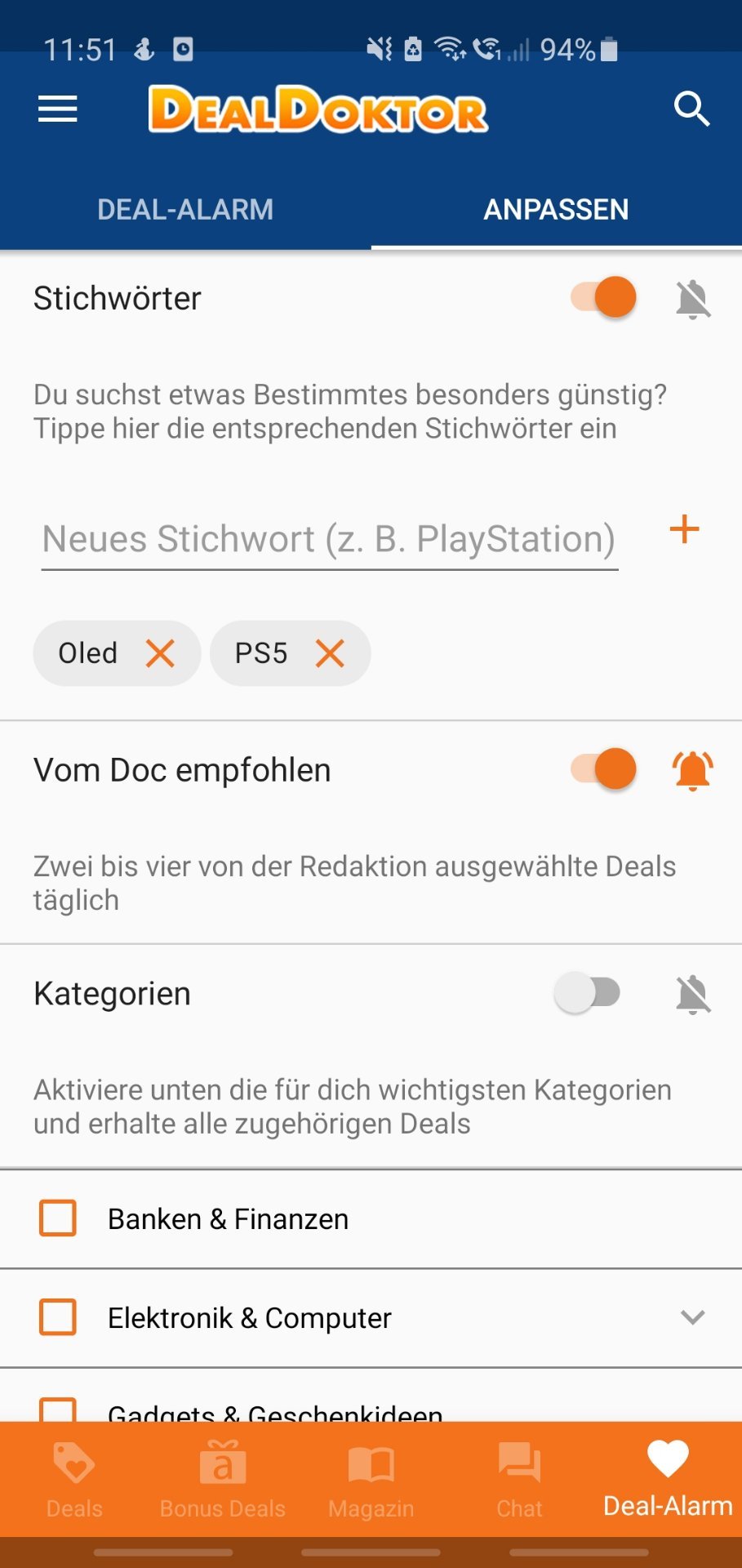Image resolution: width=742 pixels, height=1568 pixels.
Task: Tap the muted bell next to Stichwörter
Action: point(693,299)
